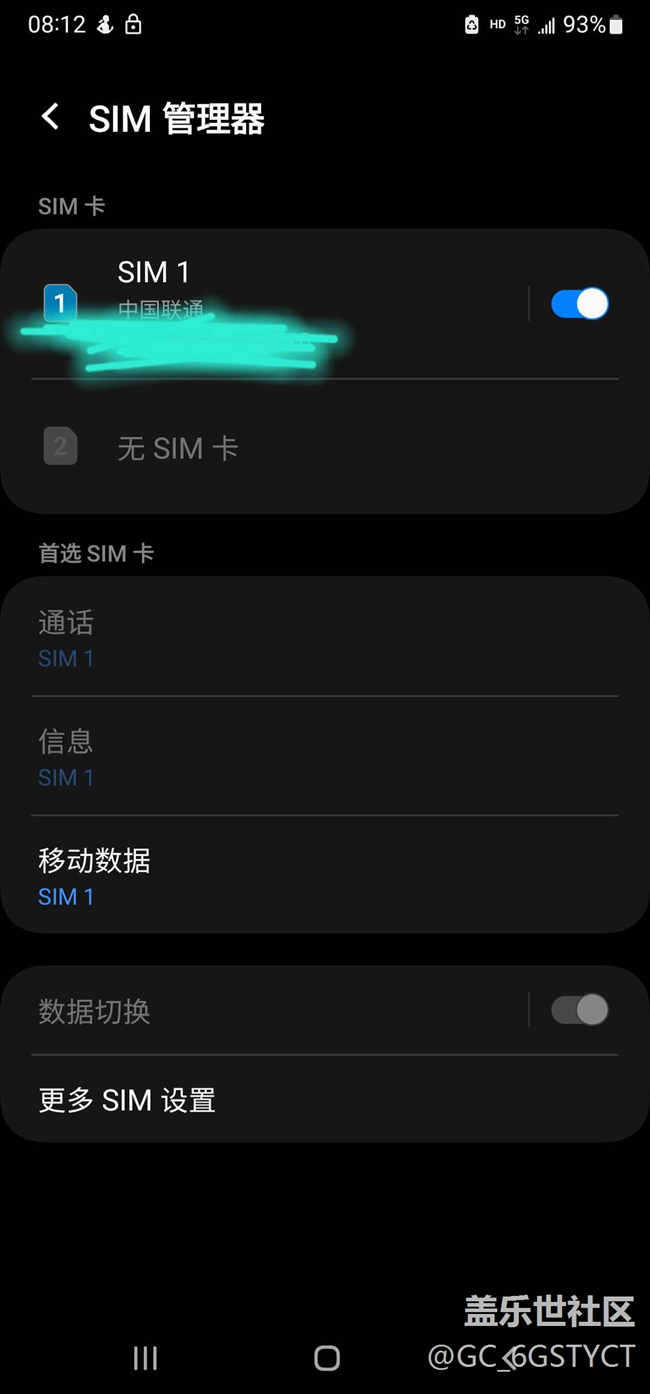
Task: Open SIM 1 中国联通 settings
Action: [265, 304]
